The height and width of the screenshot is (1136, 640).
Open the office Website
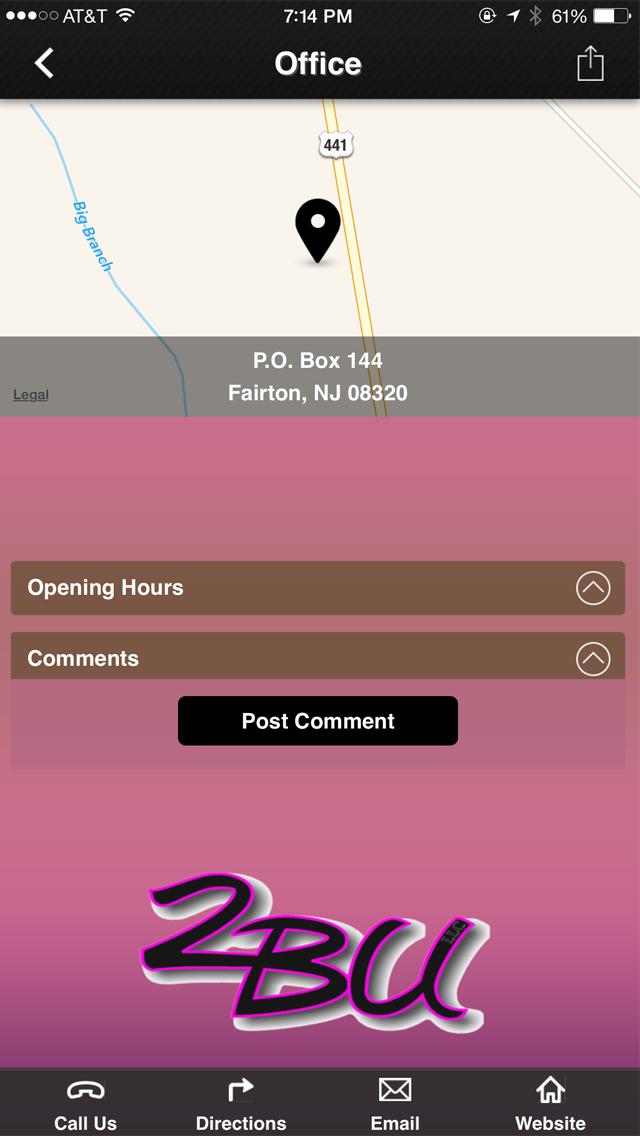(550, 1103)
